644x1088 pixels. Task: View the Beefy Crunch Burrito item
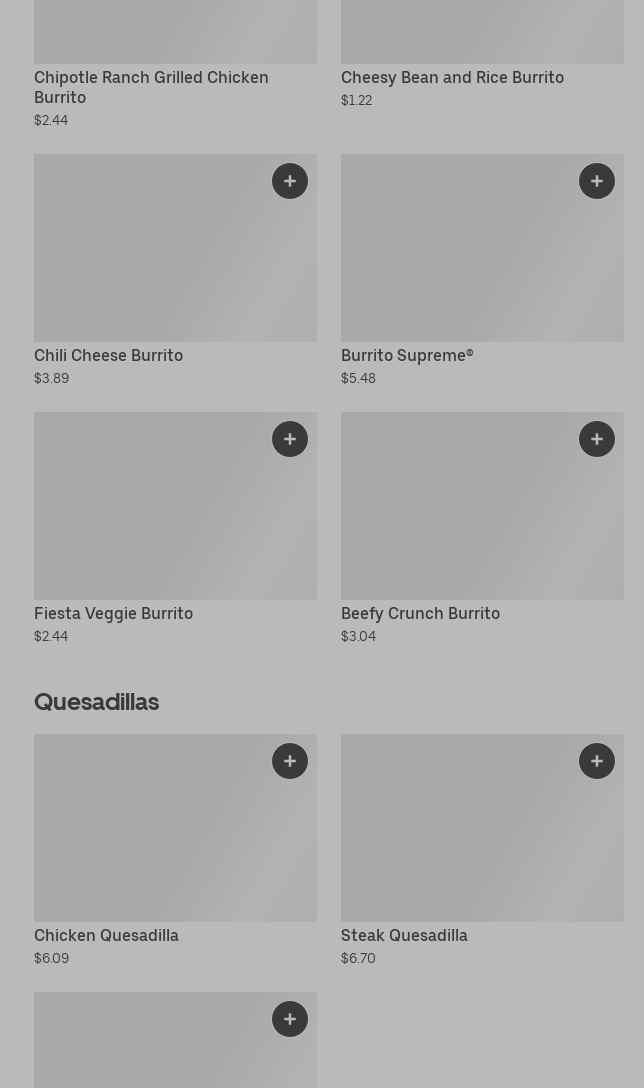(x=420, y=614)
